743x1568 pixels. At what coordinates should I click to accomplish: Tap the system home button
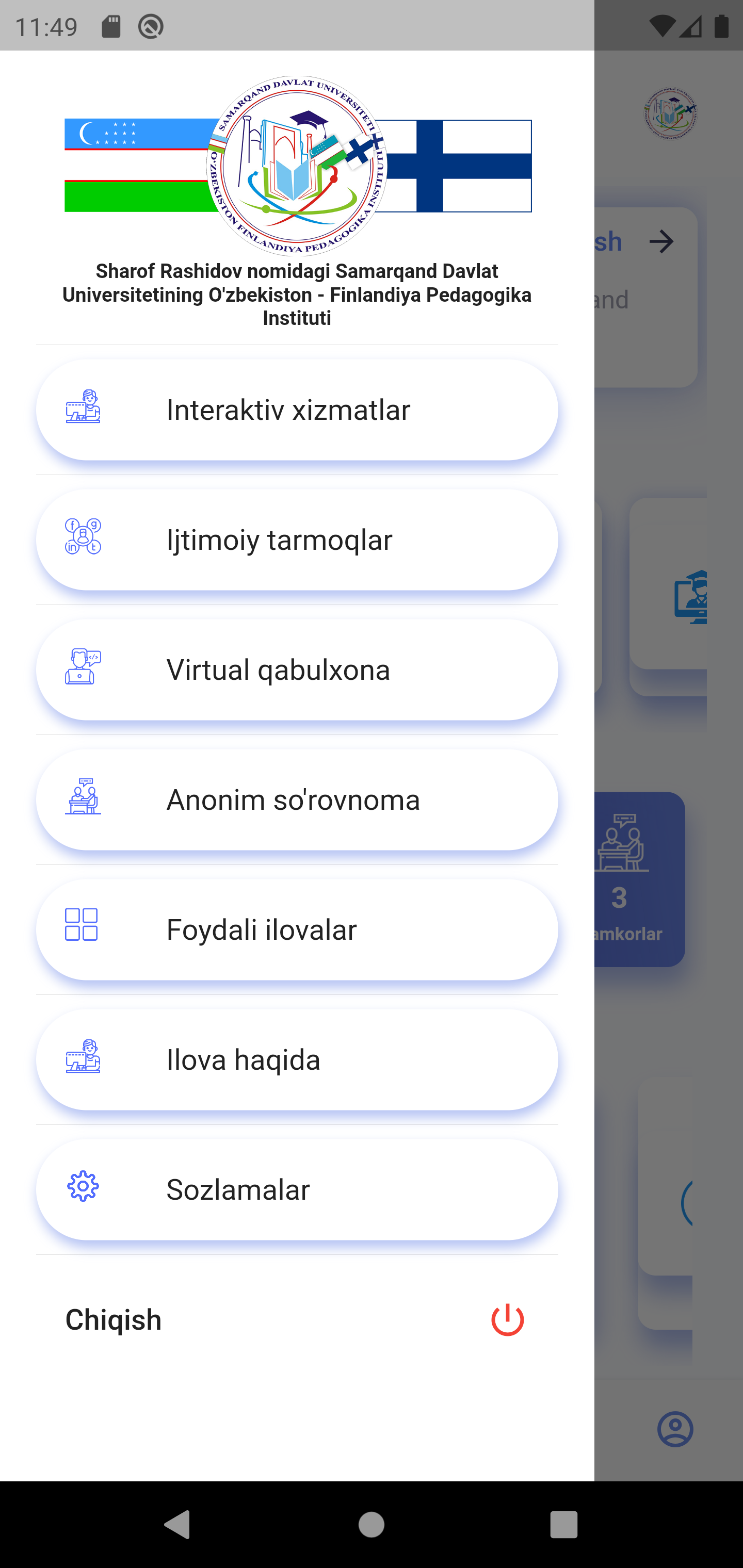(371, 1525)
